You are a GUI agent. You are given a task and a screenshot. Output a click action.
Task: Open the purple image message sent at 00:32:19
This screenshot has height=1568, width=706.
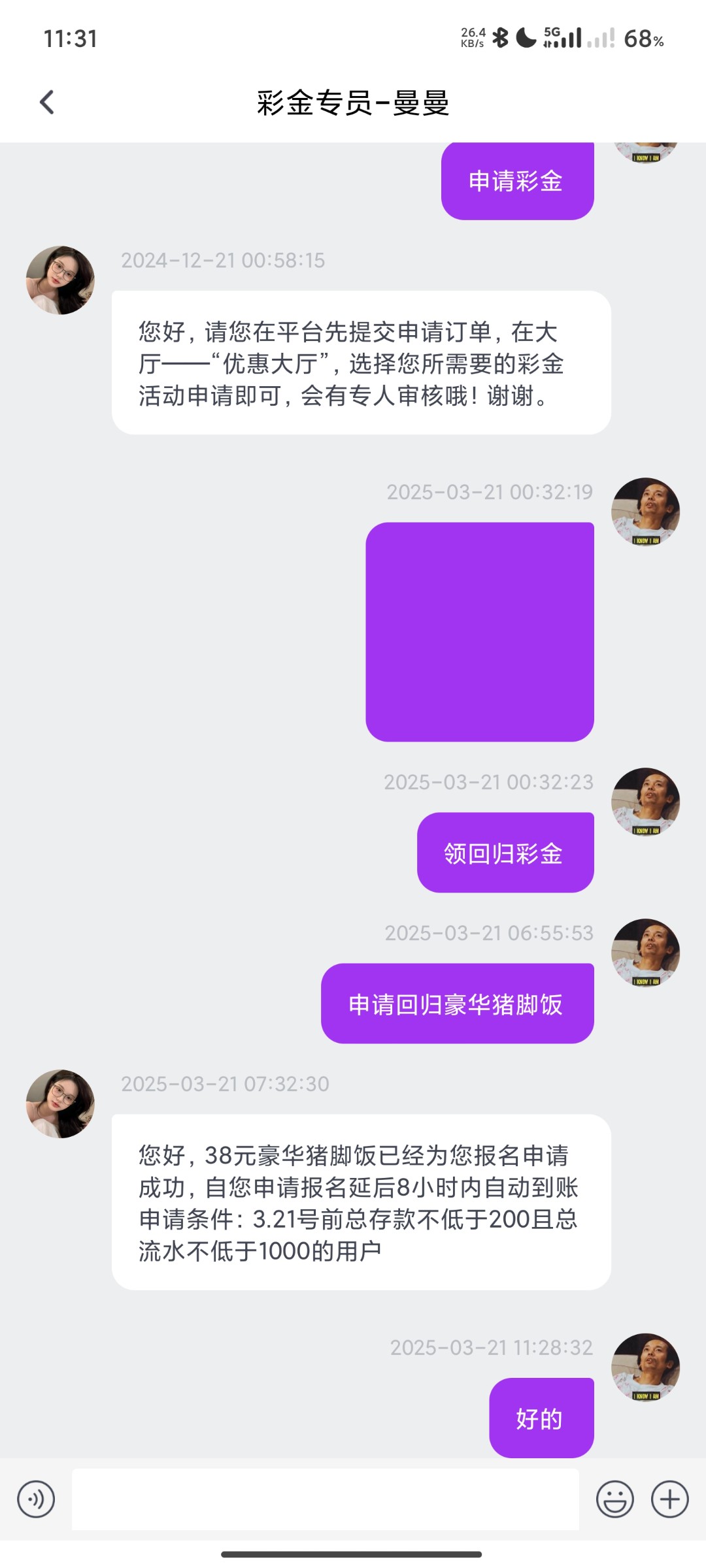(x=479, y=631)
